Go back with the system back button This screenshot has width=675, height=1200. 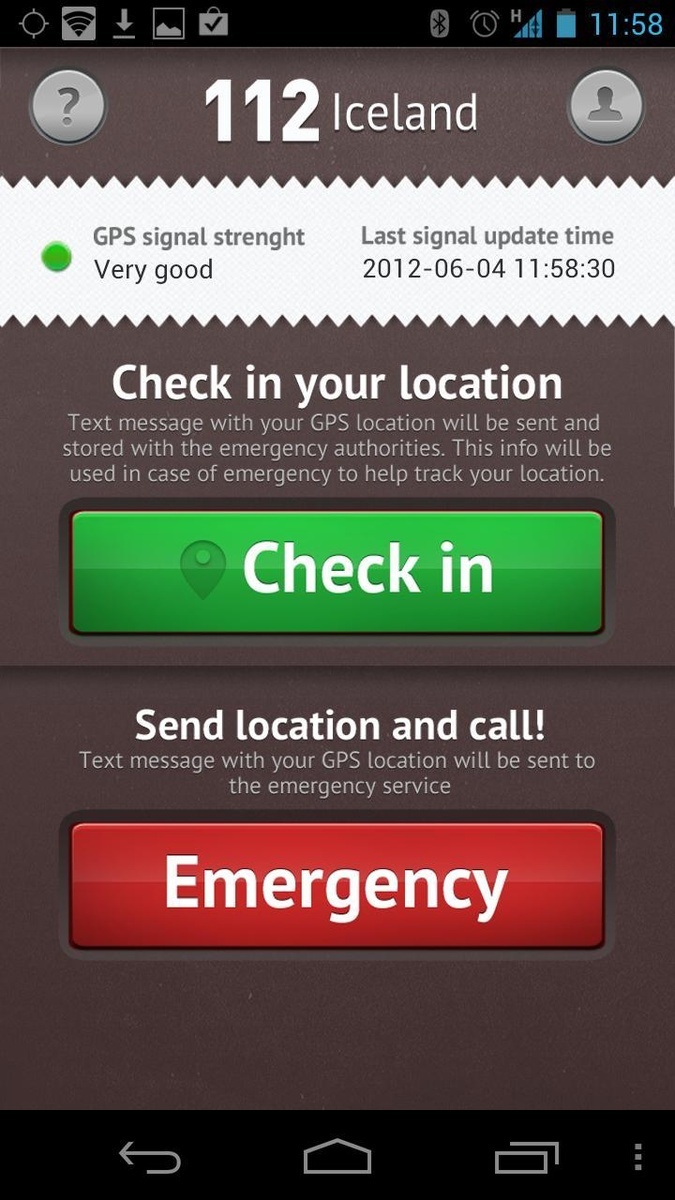click(x=150, y=1157)
